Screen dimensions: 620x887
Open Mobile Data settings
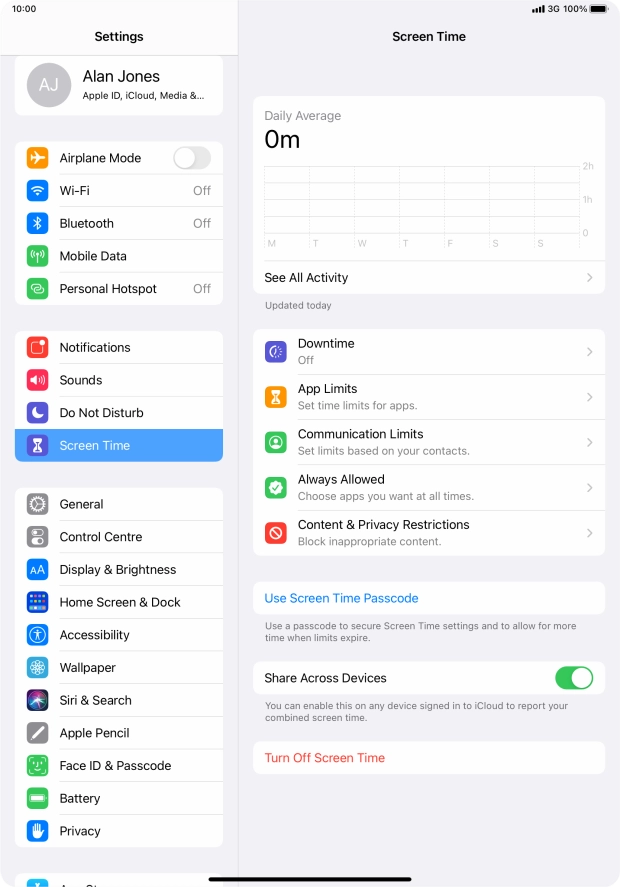point(119,256)
